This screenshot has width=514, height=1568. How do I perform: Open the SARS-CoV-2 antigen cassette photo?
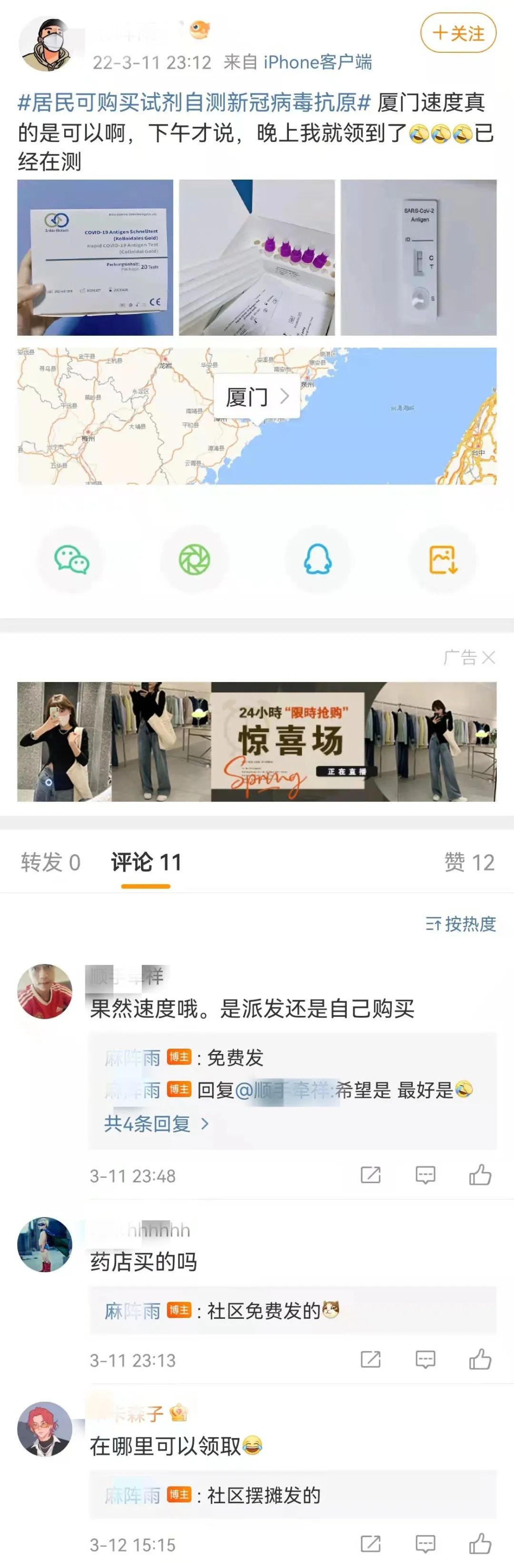point(418,258)
